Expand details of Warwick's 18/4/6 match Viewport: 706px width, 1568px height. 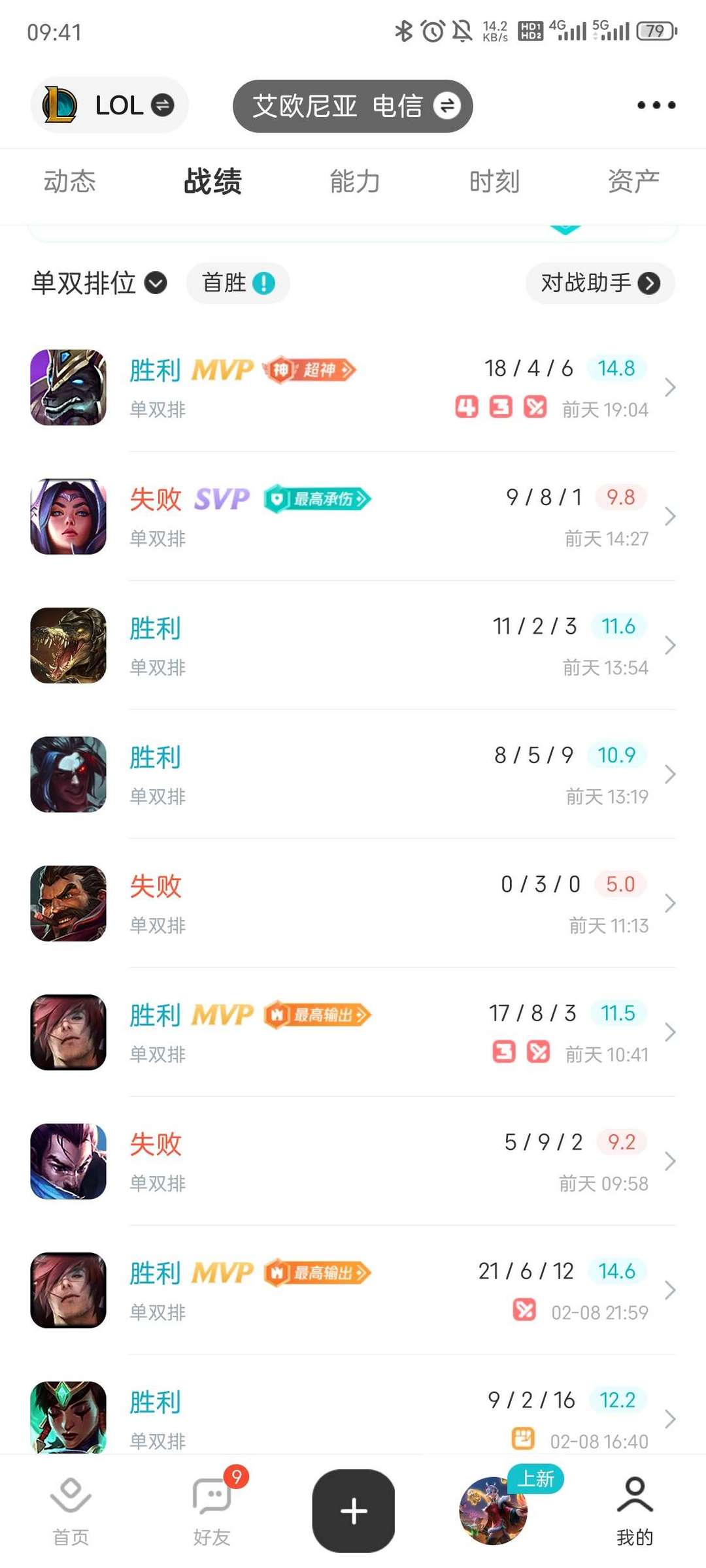click(x=671, y=387)
